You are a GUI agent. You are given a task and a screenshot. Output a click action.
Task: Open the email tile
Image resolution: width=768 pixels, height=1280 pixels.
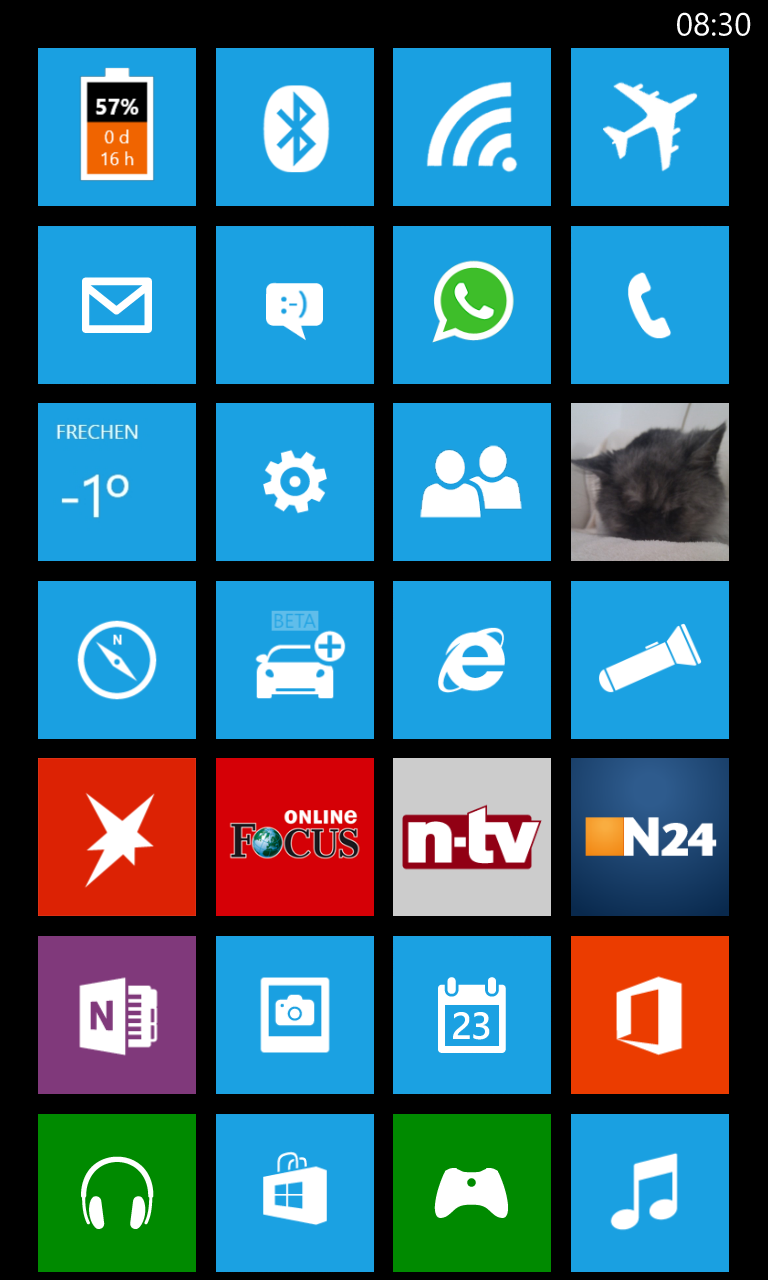(117, 305)
